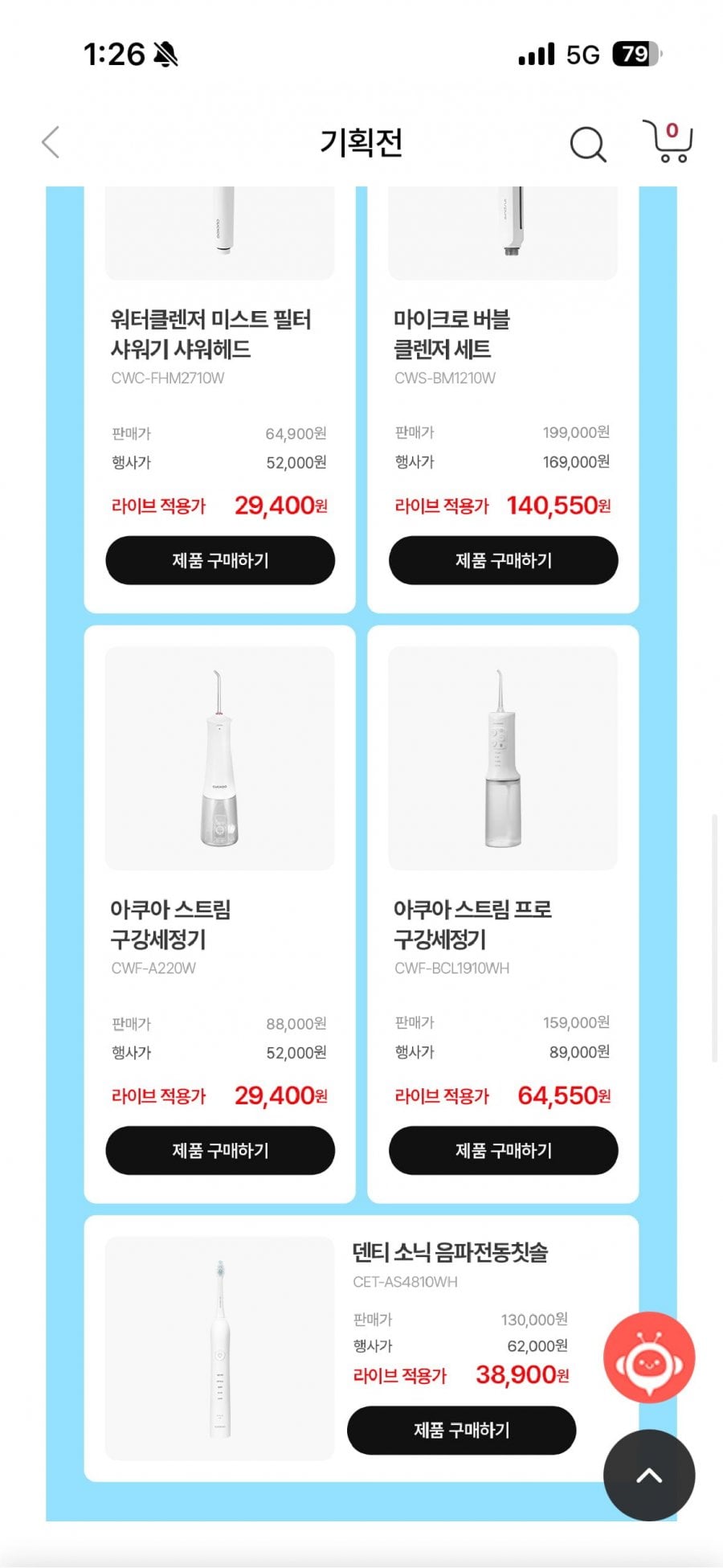
Task: Open the search magnifier icon
Action: pyautogui.click(x=587, y=145)
